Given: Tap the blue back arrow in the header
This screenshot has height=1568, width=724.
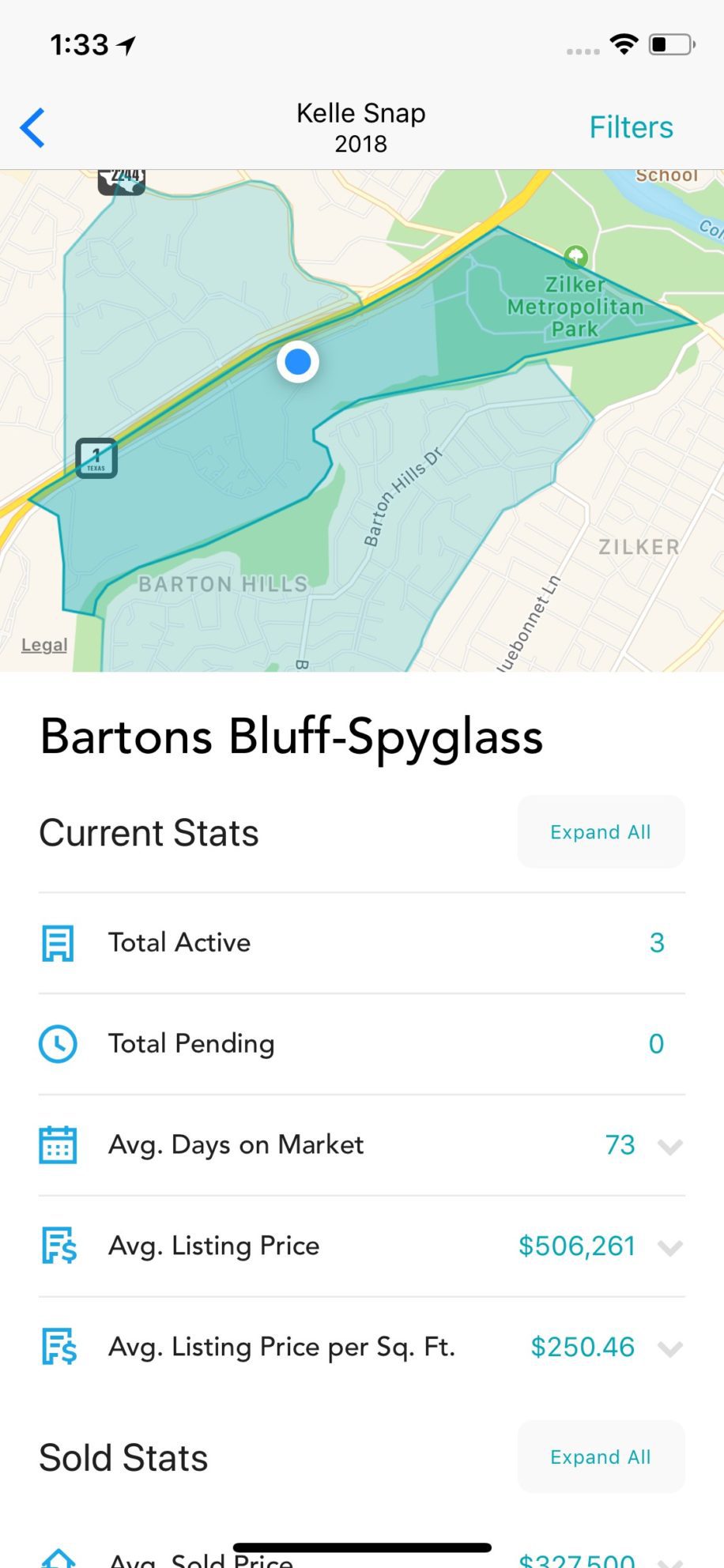Looking at the screenshot, I should (x=32, y=126).
